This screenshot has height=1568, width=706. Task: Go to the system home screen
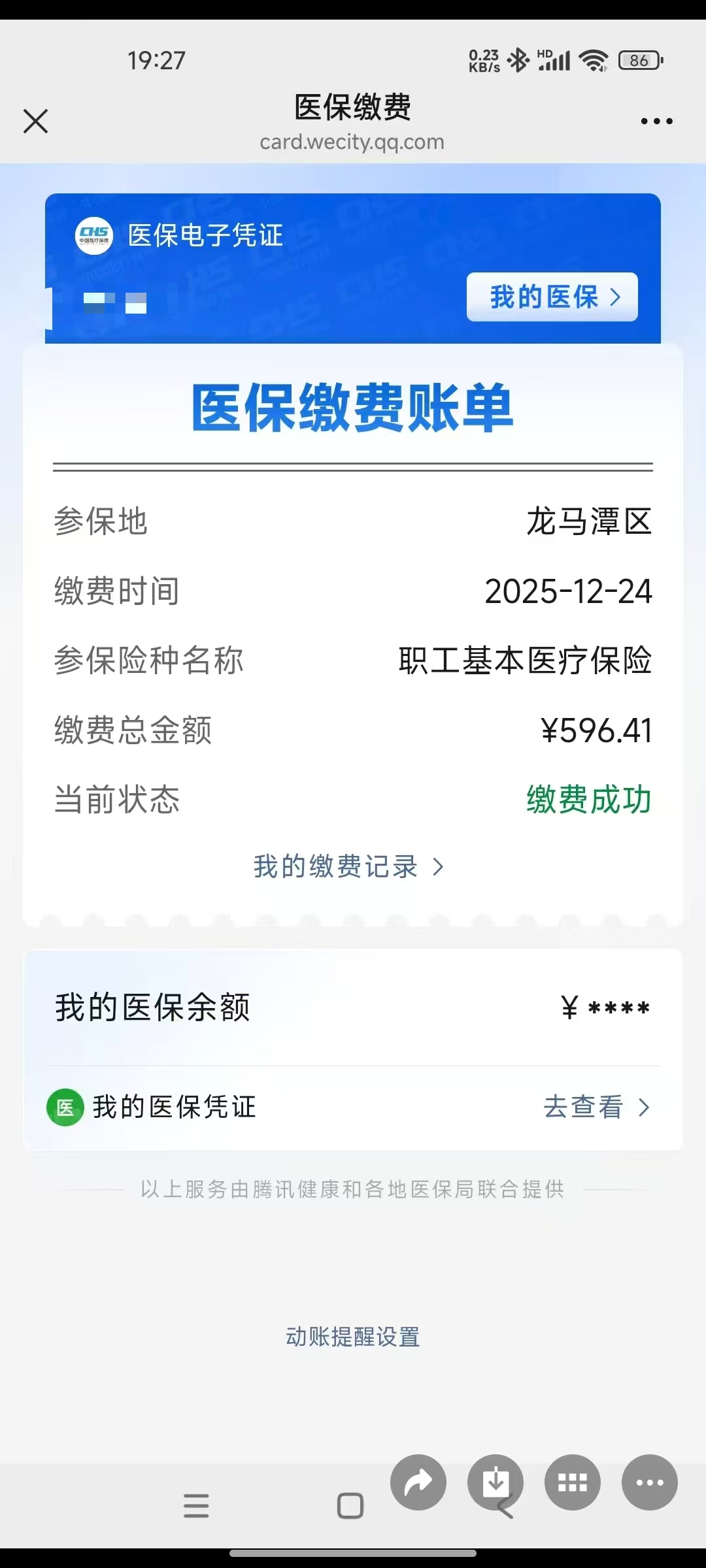pyautogui.click(x=350, y=1506)
